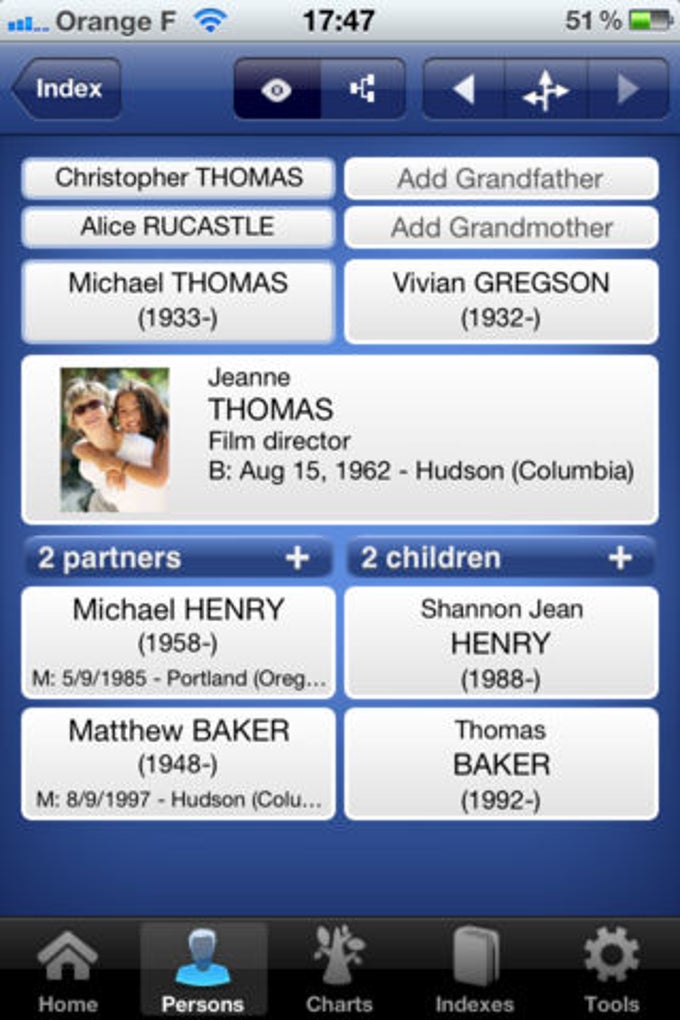
Task: Switch to the eye view mode
Action: [x=277, y=89]
